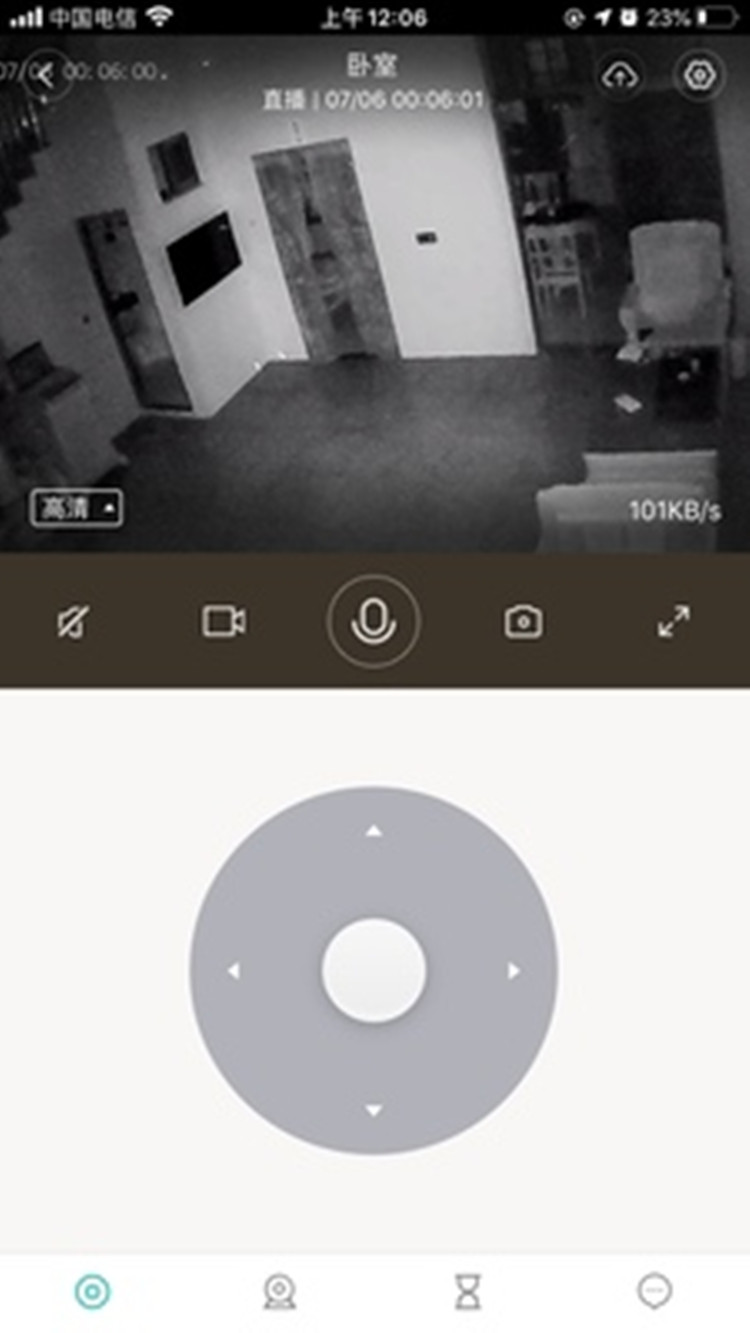Open the message bubble bottom tab
The width and height of the screenshot is (750, 1333).
[x=655, y=1292]
